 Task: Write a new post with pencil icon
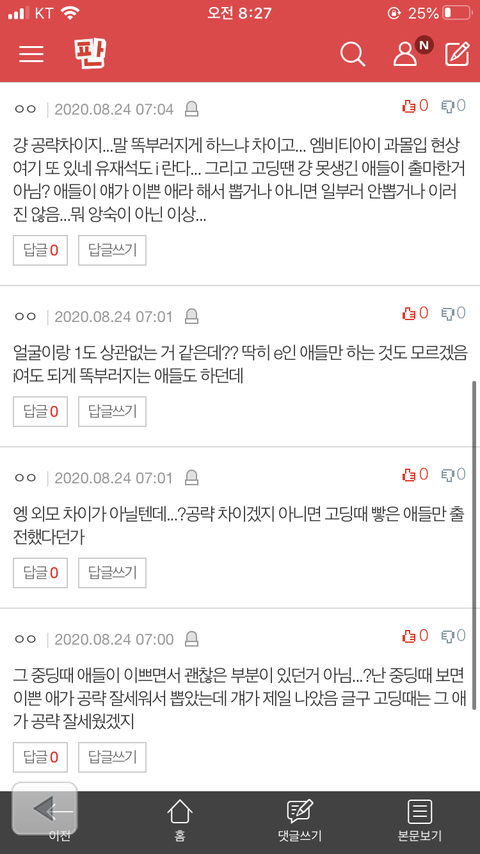(457, 54)
